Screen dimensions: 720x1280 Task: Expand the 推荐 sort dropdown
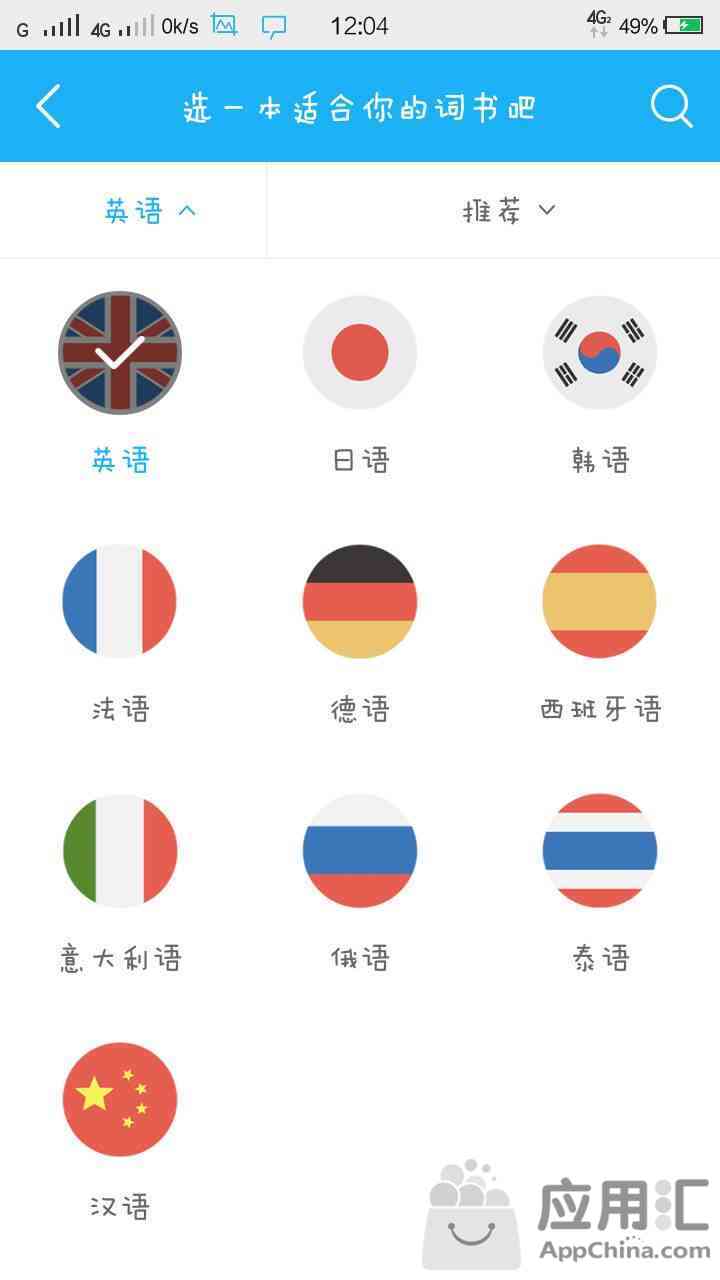tap(508, 210)
